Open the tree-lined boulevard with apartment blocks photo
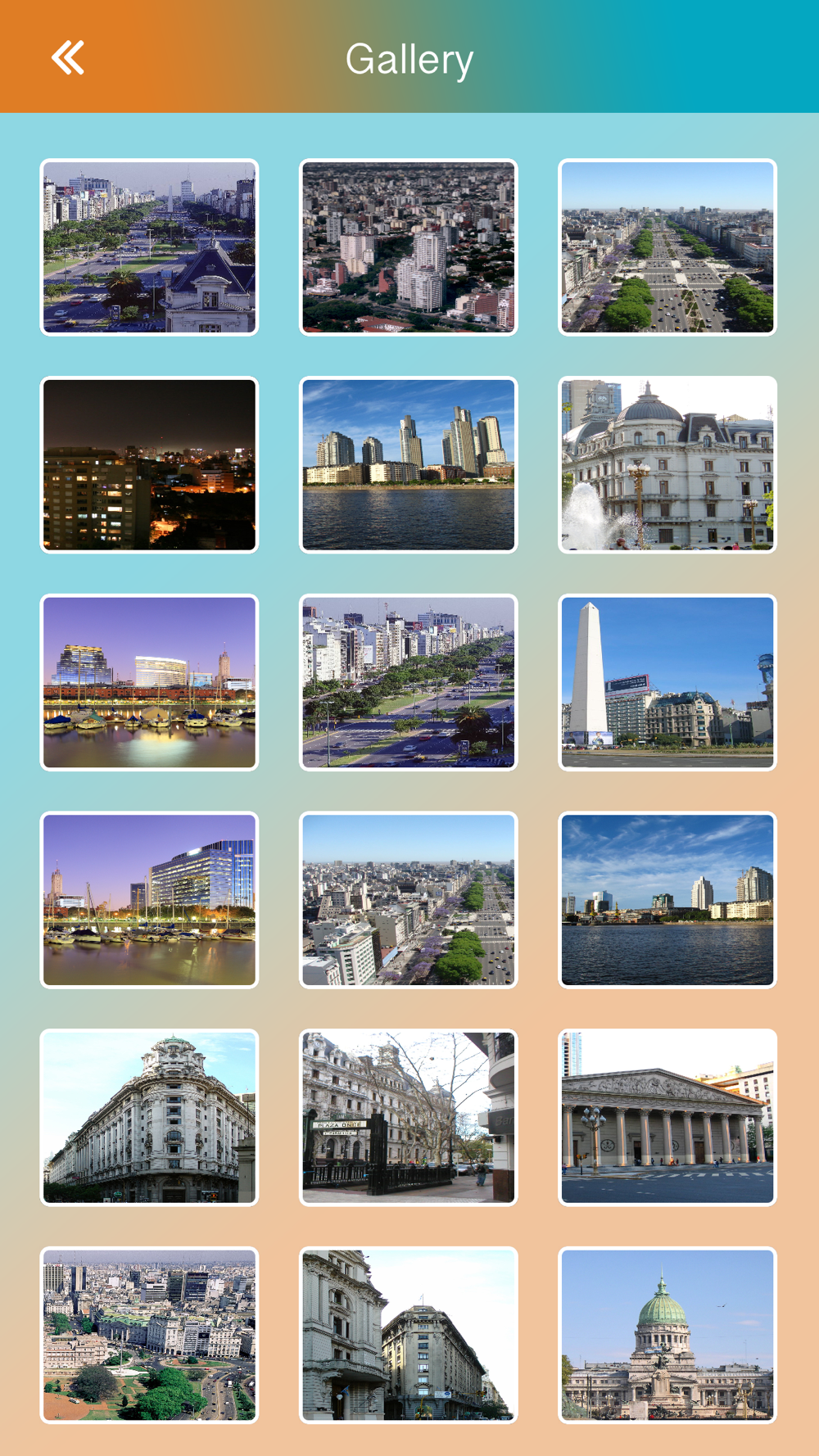The height and width of the screenshot is (1456, 819). tap(409, 682)
